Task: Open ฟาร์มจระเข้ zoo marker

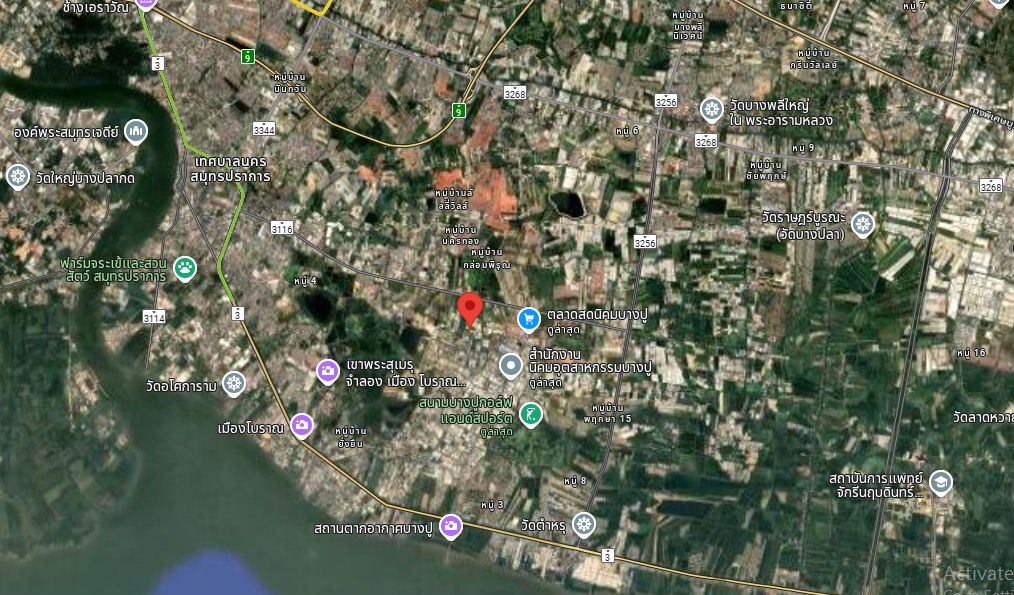Action: (185, 267)
